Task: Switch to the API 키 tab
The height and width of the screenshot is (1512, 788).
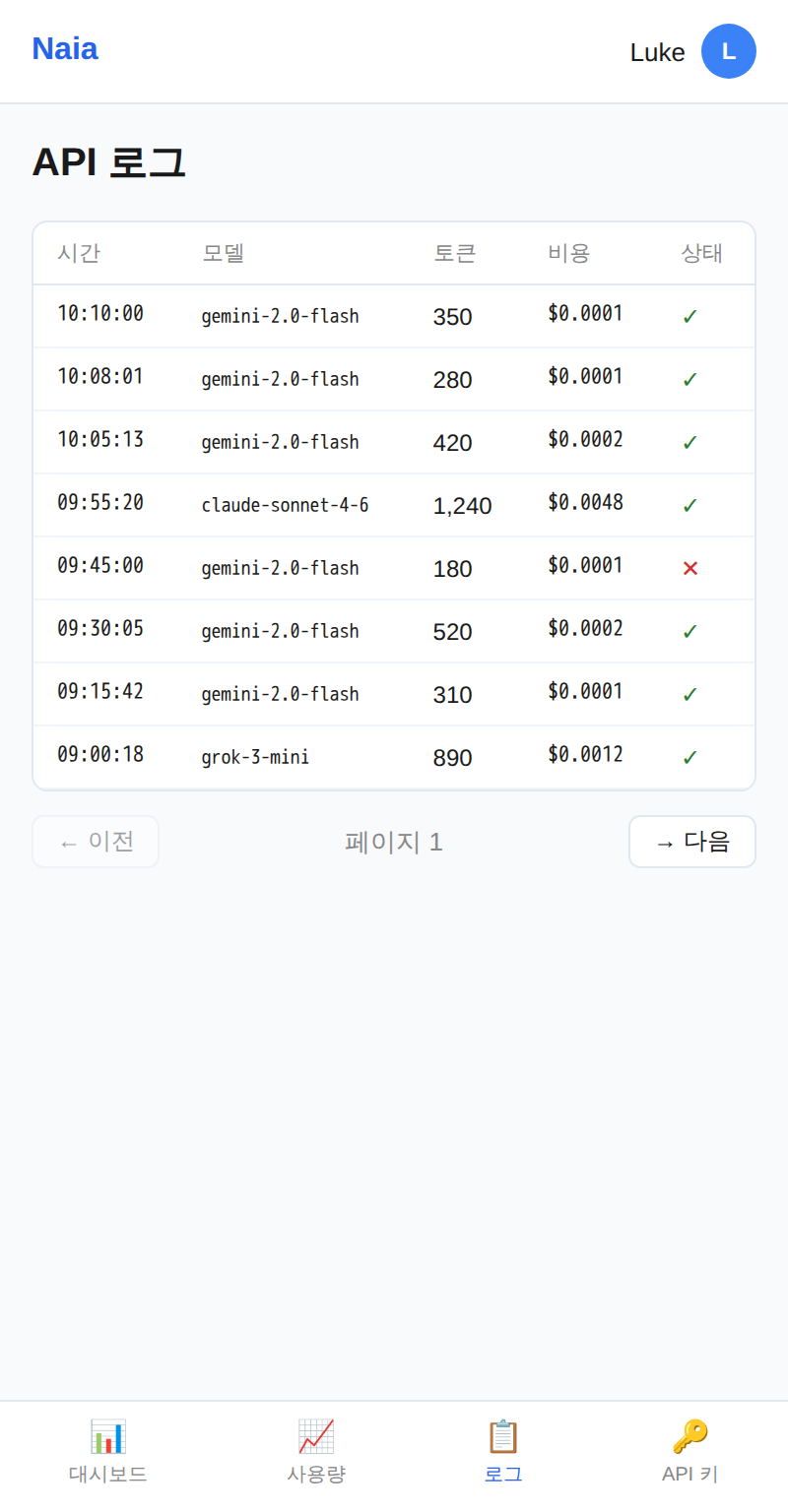Action: point(689,1449)
